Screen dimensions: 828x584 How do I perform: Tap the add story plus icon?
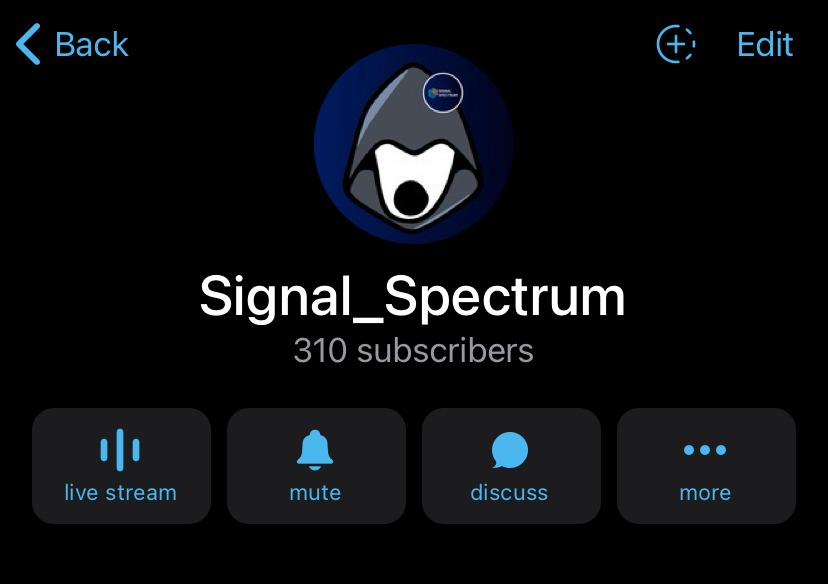(x=675, y=44)
